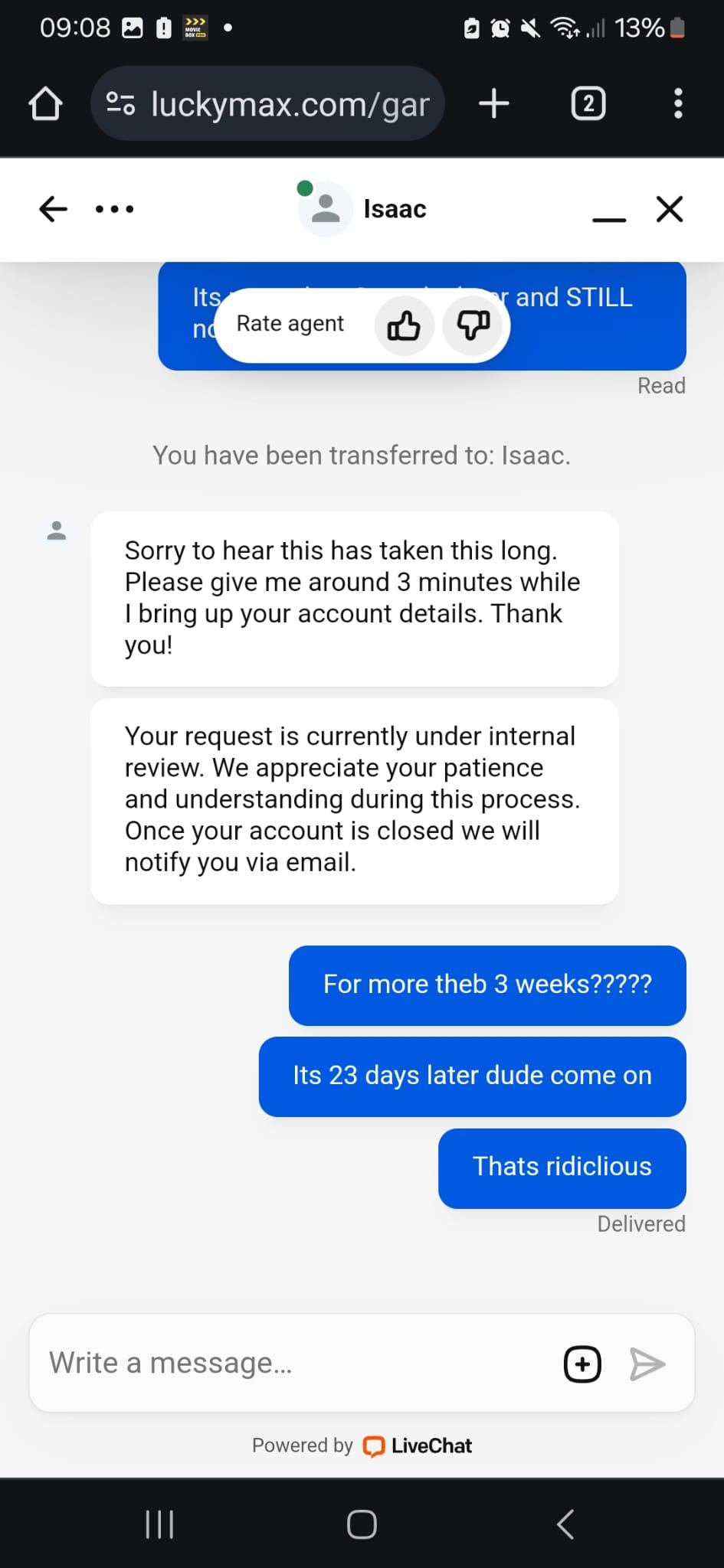Open the chat options three-dot menu
The height and width of the screenshot is (1568, 724).
(x=114, y=209)
